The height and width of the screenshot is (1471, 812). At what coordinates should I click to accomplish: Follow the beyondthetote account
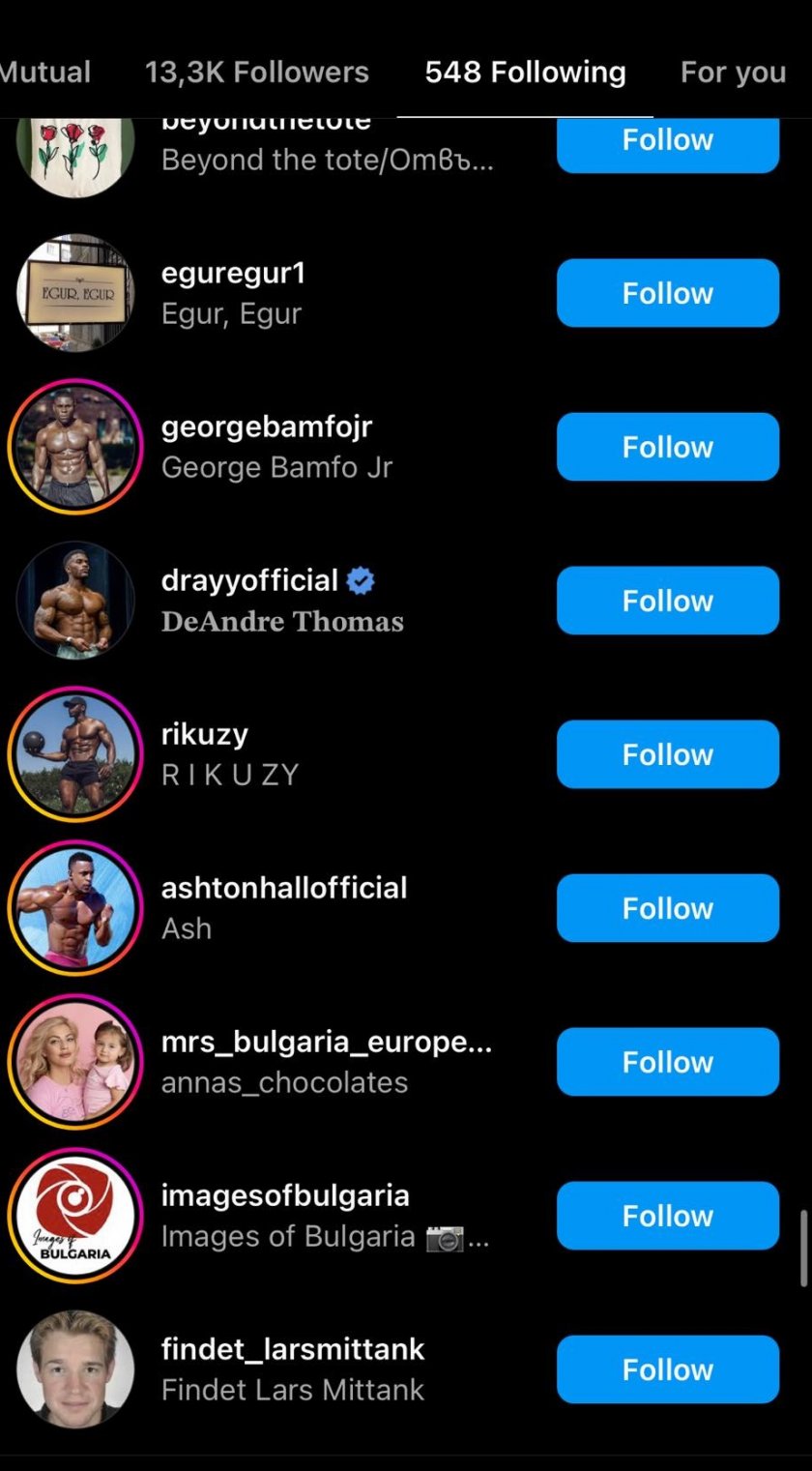coord(667,141)
